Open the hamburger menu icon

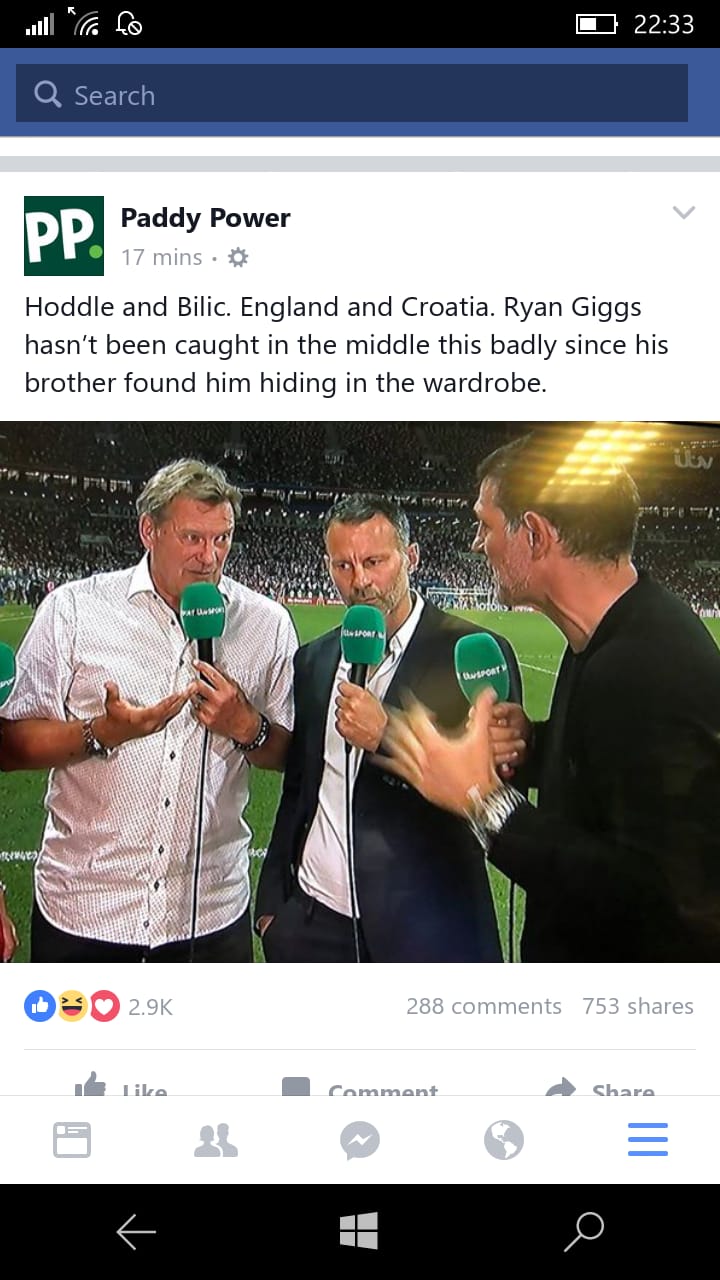pos(648,1139)
